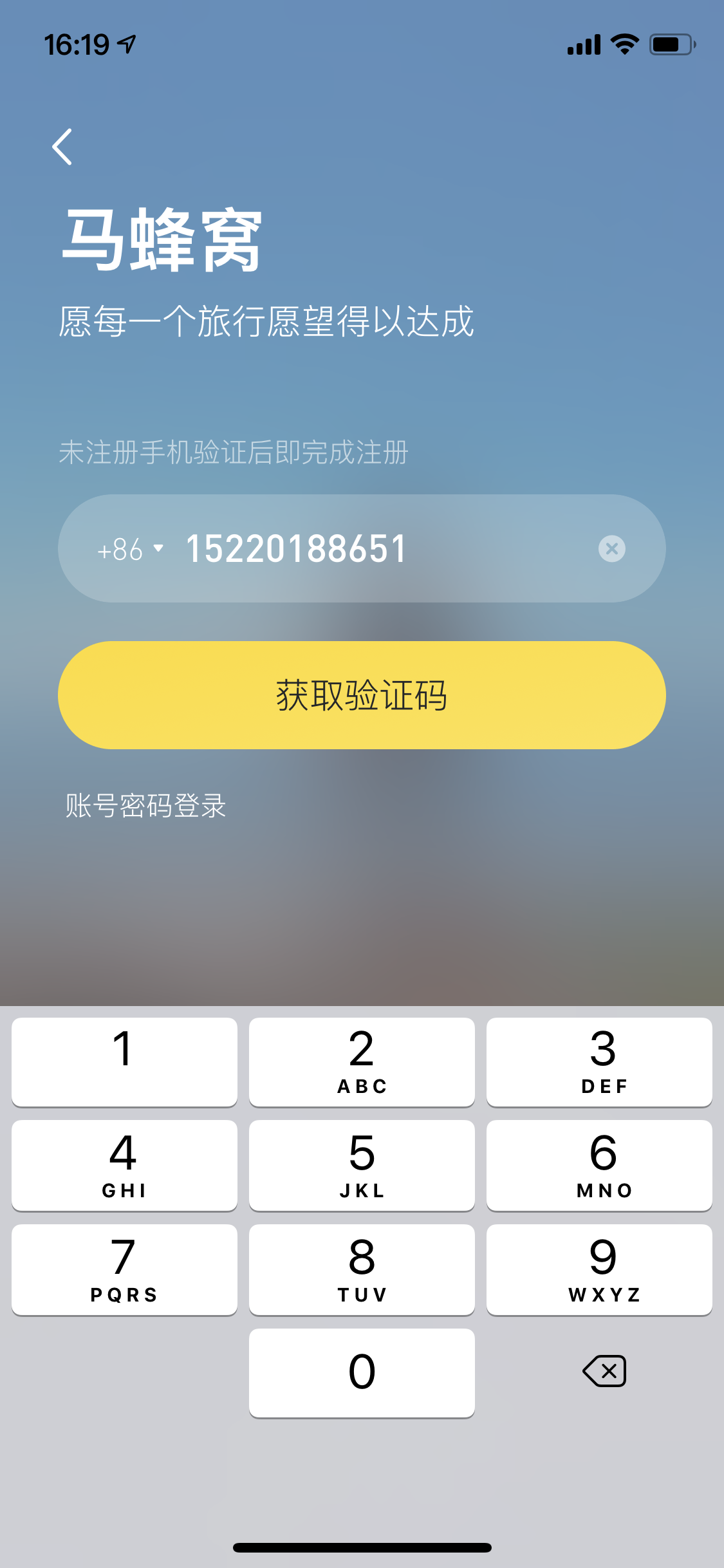Screen dimensions: 724x1568
Task: Clear the entered phone number
Action: pos(611,548)
